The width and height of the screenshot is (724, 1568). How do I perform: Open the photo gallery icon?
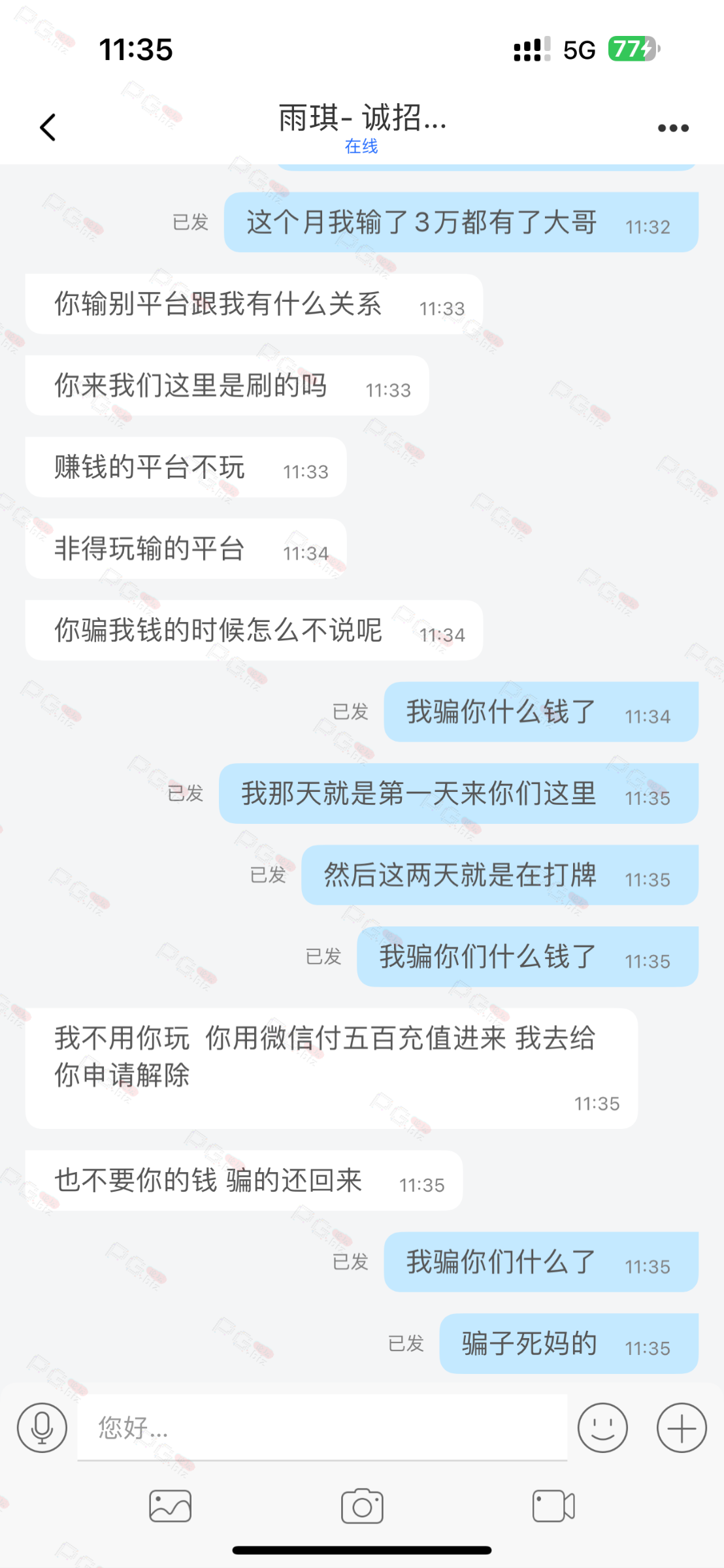click(x=169, y=1506)
